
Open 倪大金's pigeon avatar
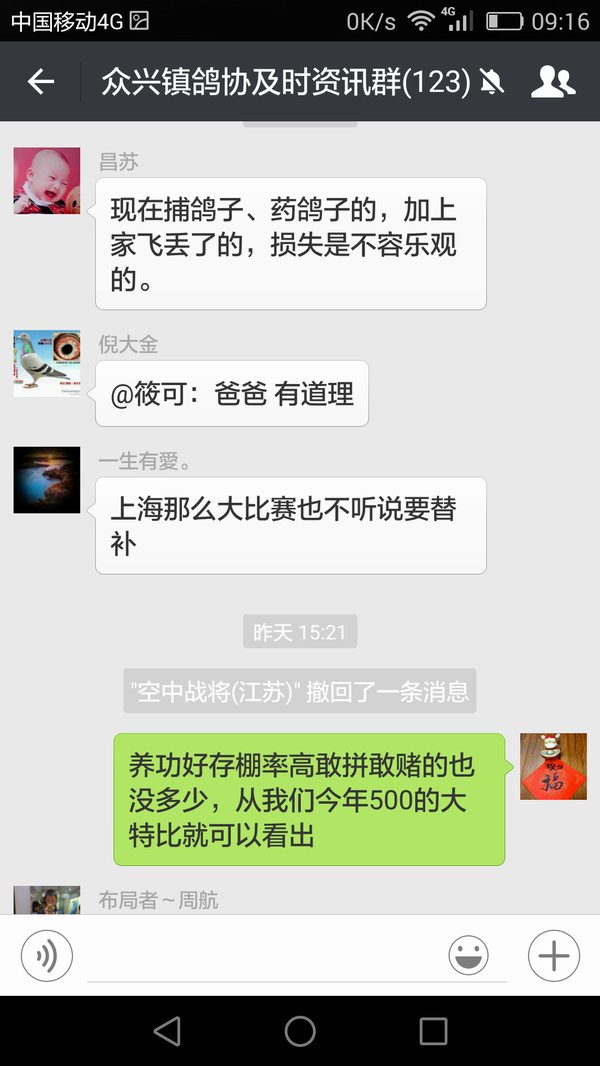[x=47, y=364]
